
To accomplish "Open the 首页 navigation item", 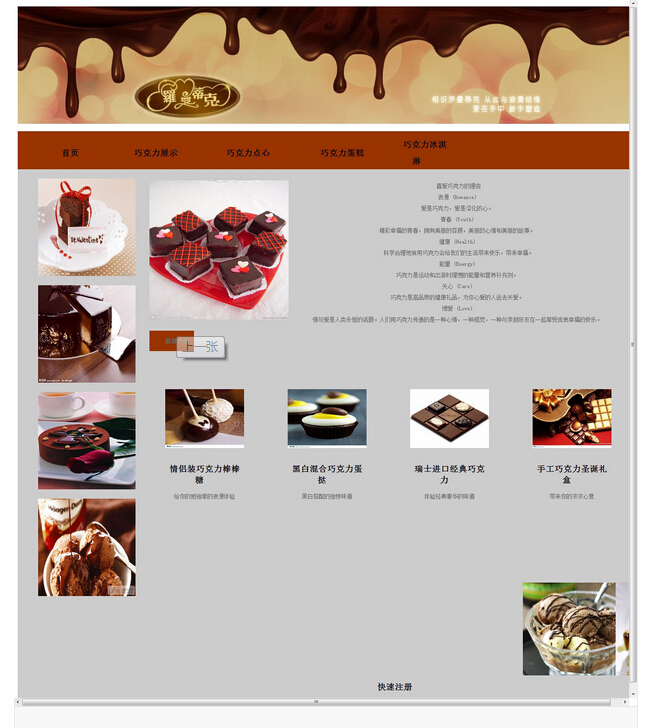I will [x=70, y=153].
